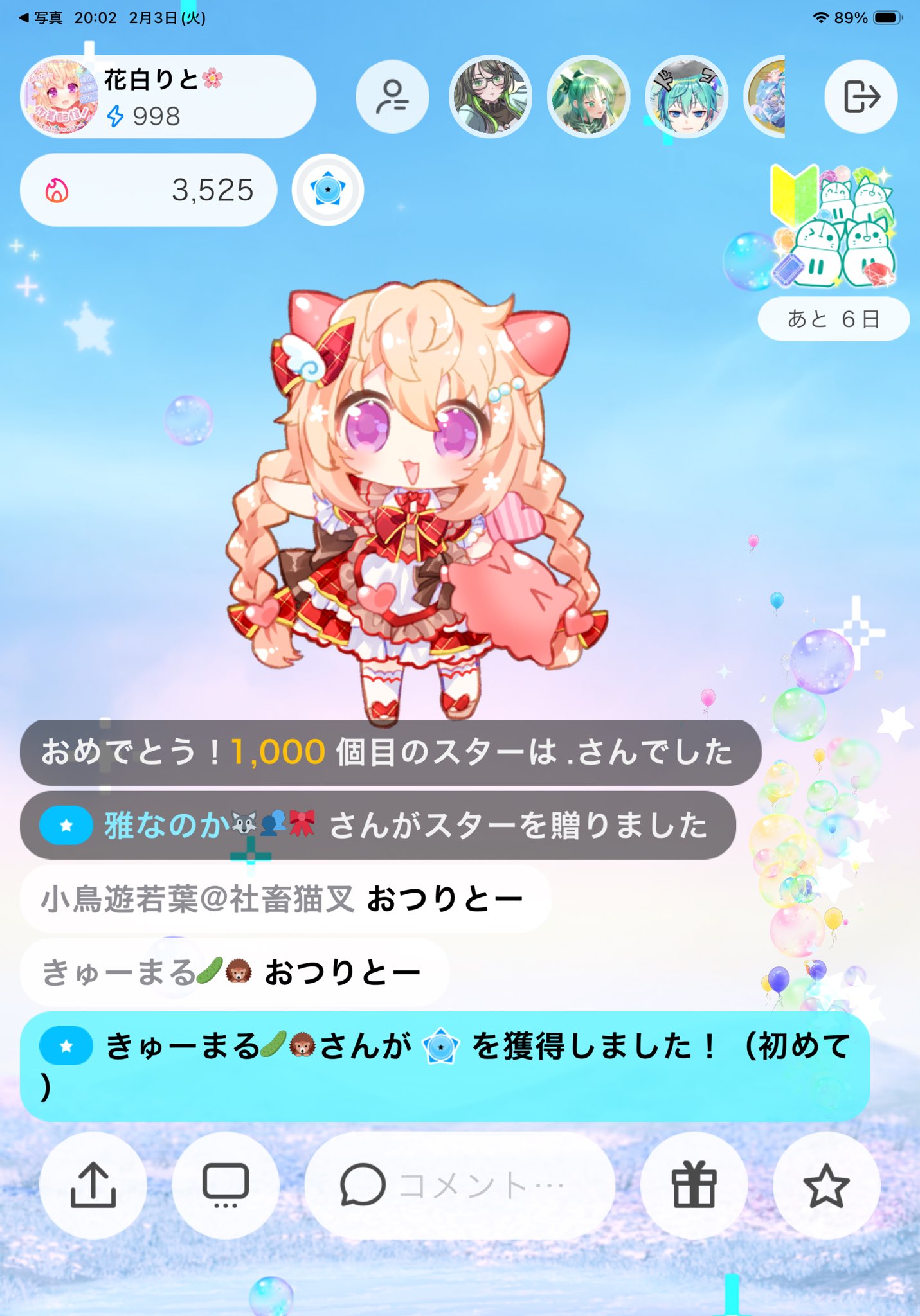Viewport: 920px width, 1316px height.
Task: Open 小鳥遊若葉@社畜猫又's comment
Action: point(284,898)
